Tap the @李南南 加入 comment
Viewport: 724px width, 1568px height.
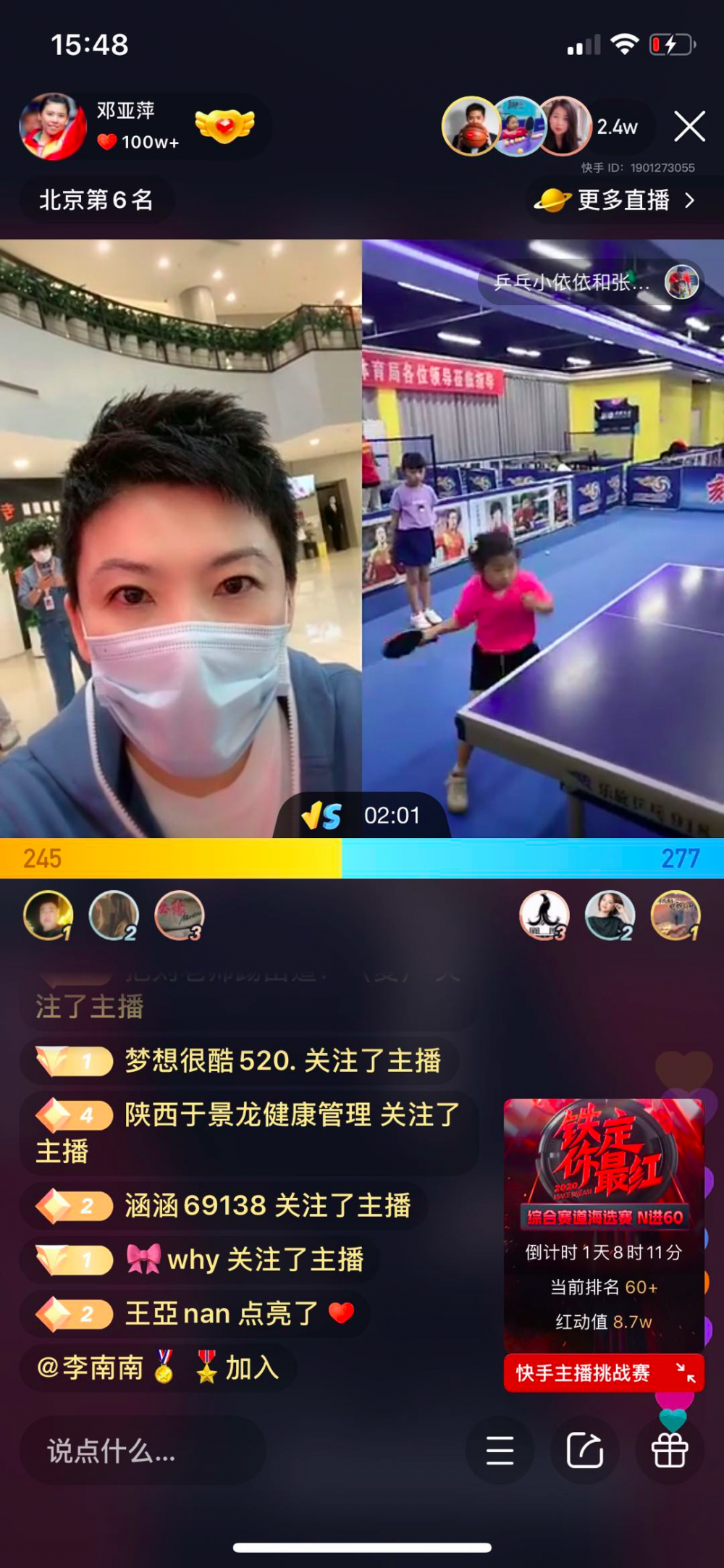[158, 1367]
